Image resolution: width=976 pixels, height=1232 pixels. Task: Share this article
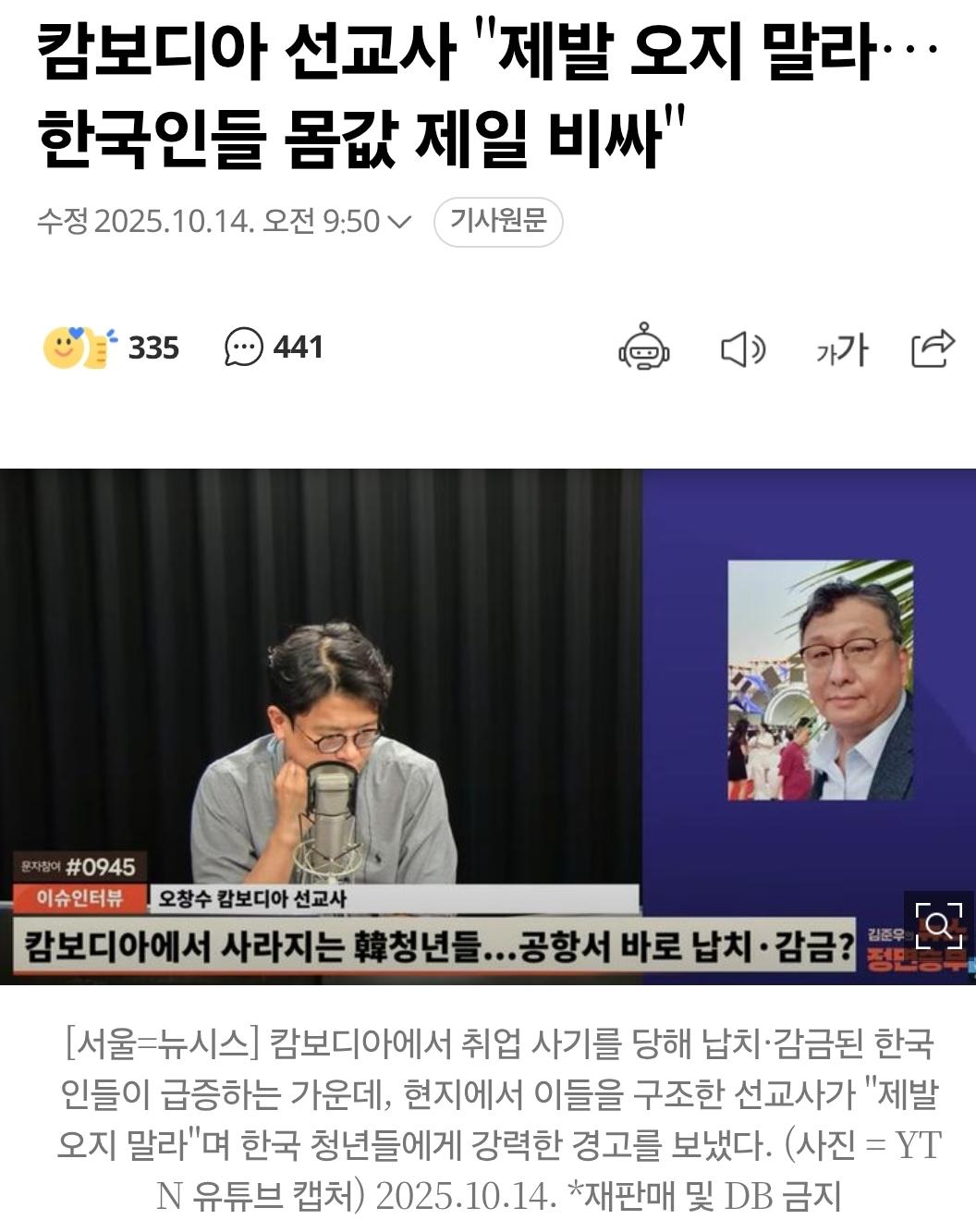click(x=932, y=349)
